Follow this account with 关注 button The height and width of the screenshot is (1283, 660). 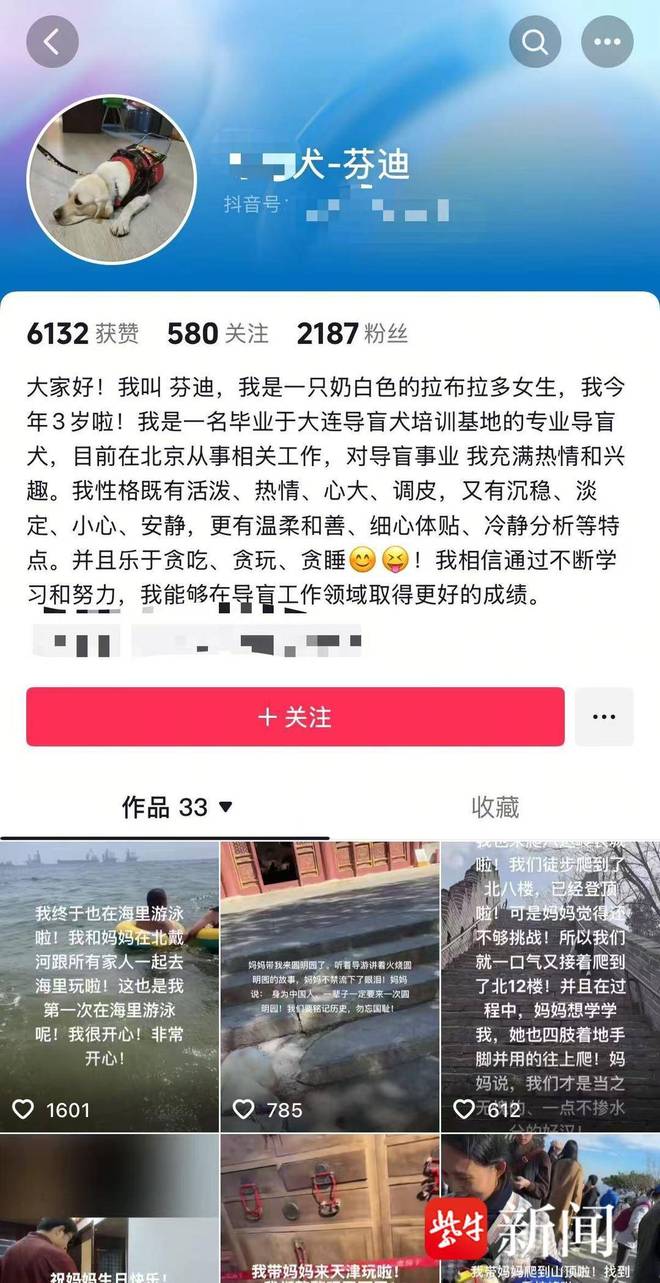point(295,717)
